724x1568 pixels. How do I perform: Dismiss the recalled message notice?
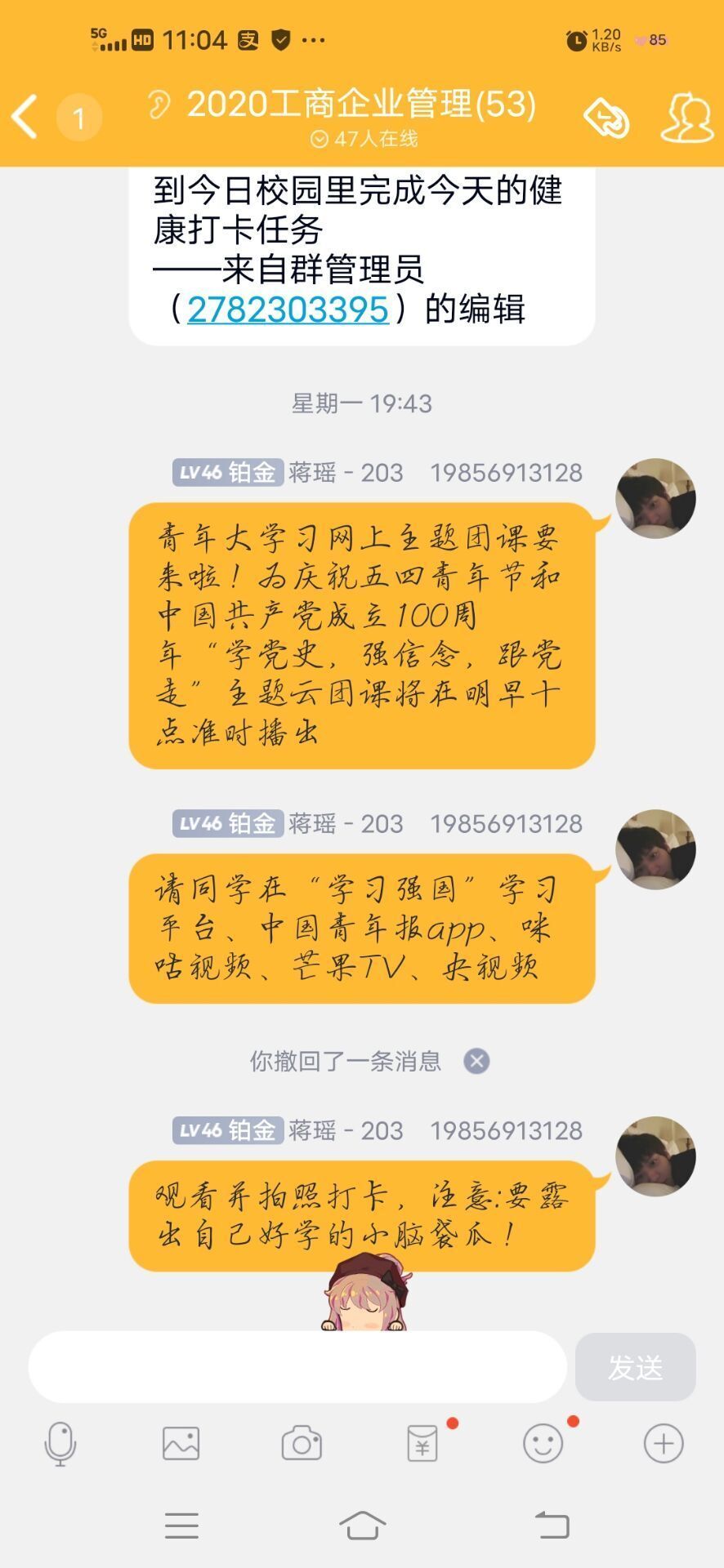(x=476, y=1061)
